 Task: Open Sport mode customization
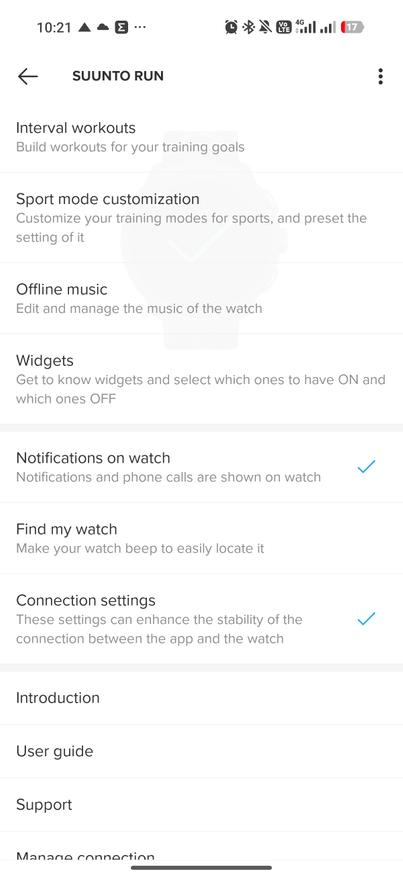201,217
